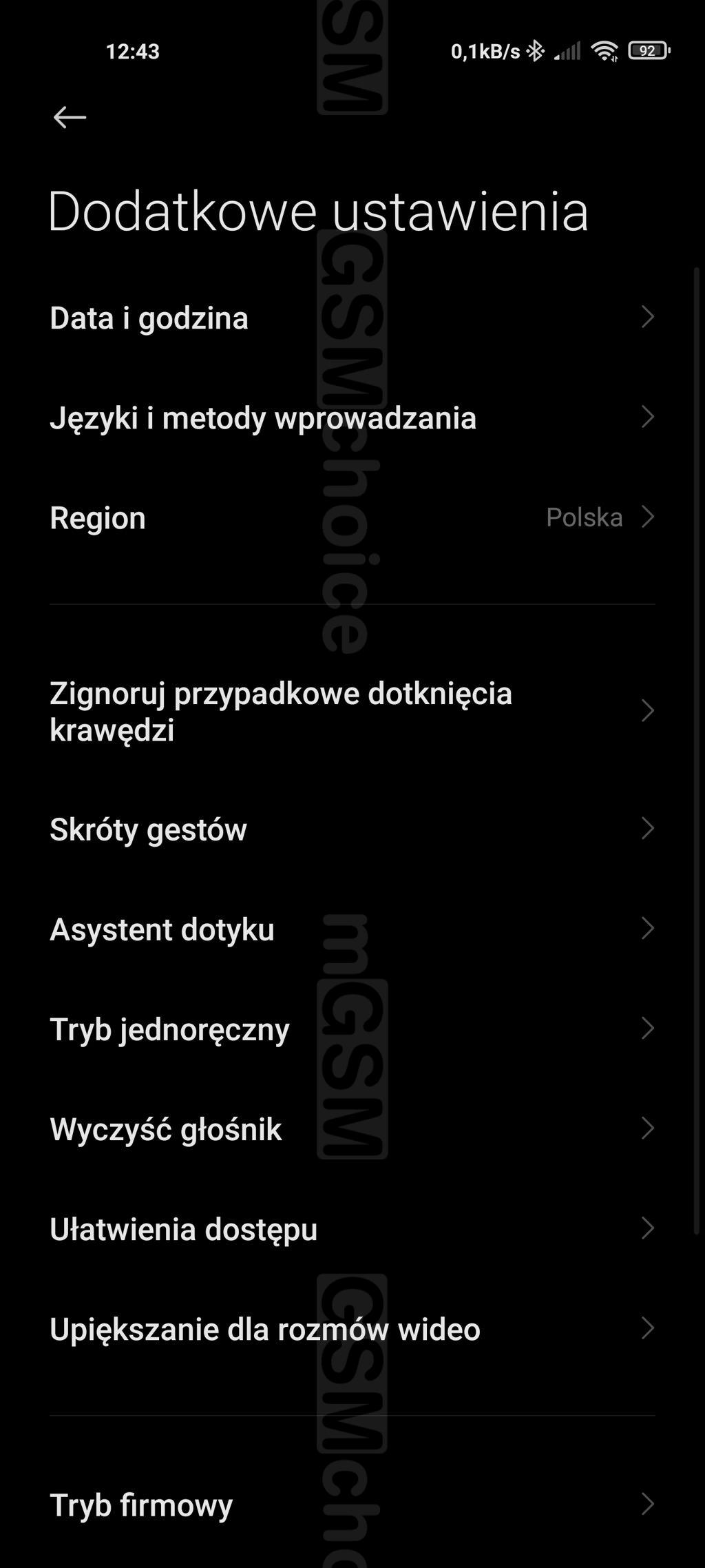The width and height of the screenshot is (705, 1568).
Task: Open Upiększanie dla rozmów wideo
Action: (352, 1328)
